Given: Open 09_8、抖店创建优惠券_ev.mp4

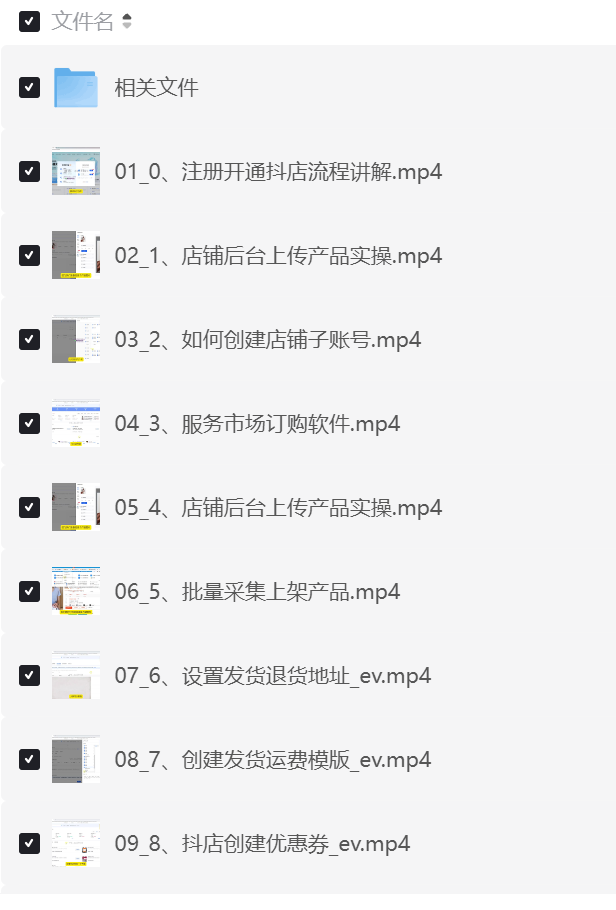Looking at the screenshot, I should (262, 844).
